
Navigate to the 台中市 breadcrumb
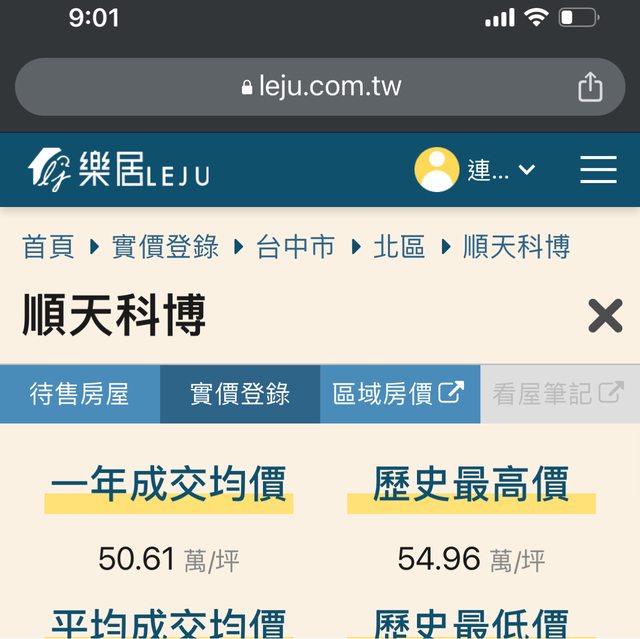(296, 247)
